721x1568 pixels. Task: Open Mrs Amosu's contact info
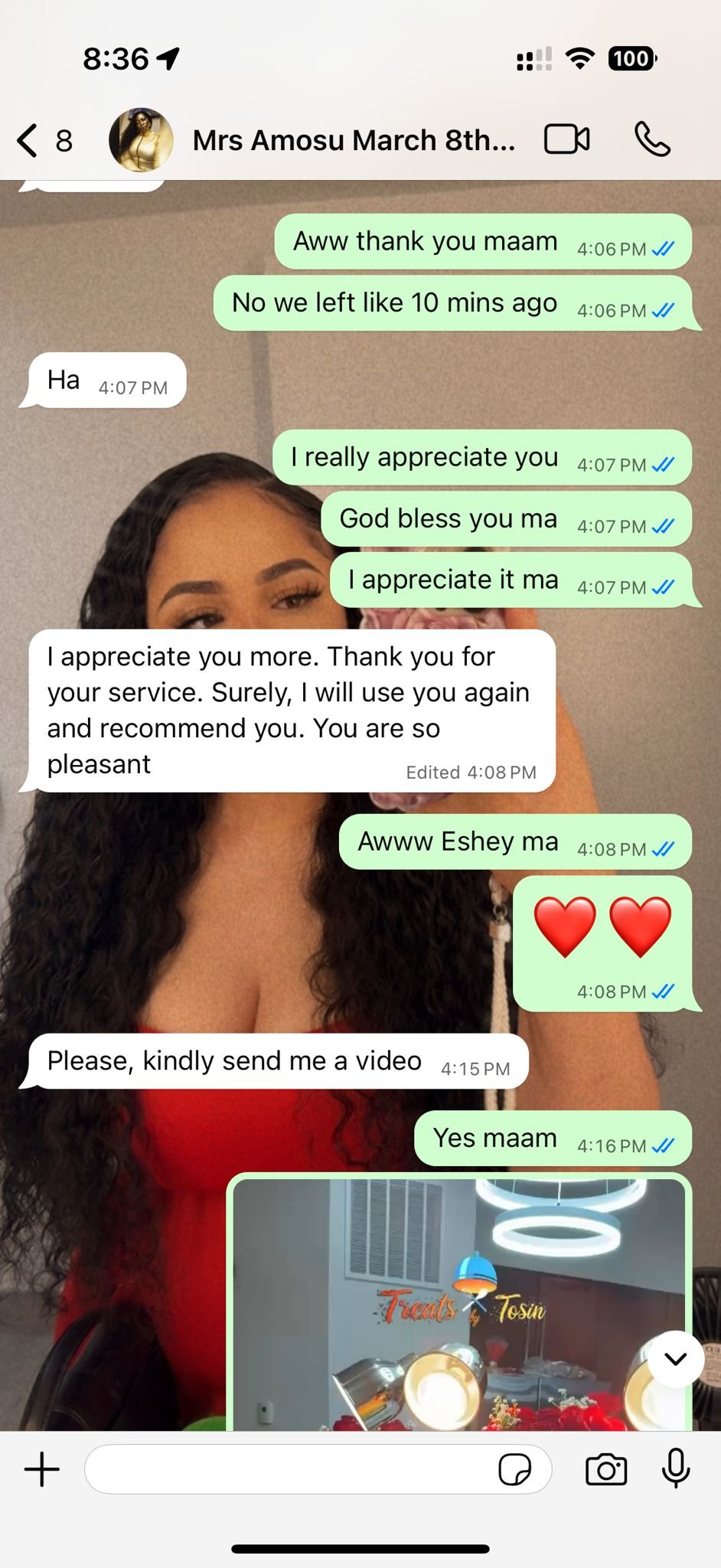coord(354,140)
